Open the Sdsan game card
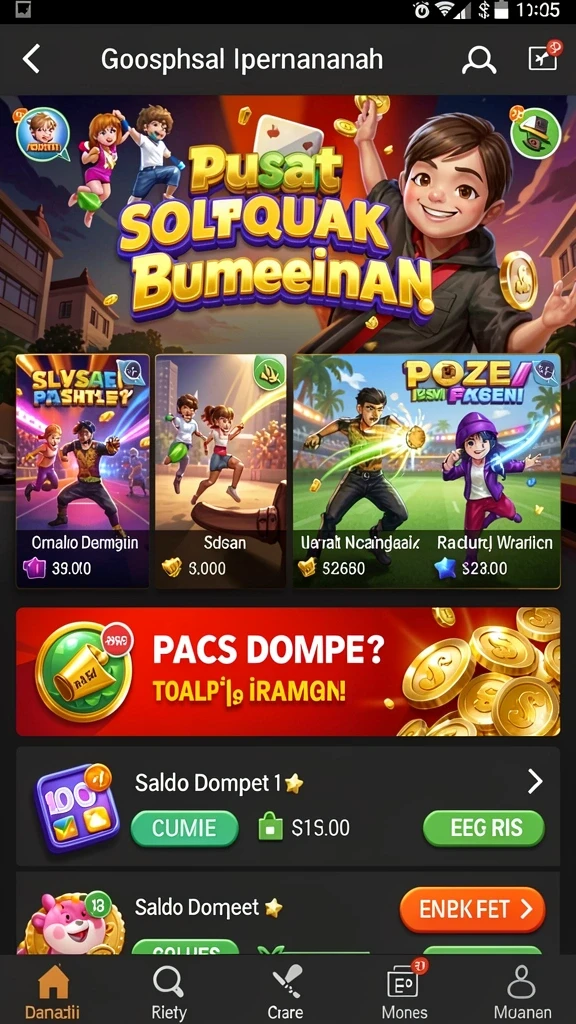Viewport: 576px width, 1024px height. coord(221,471)
